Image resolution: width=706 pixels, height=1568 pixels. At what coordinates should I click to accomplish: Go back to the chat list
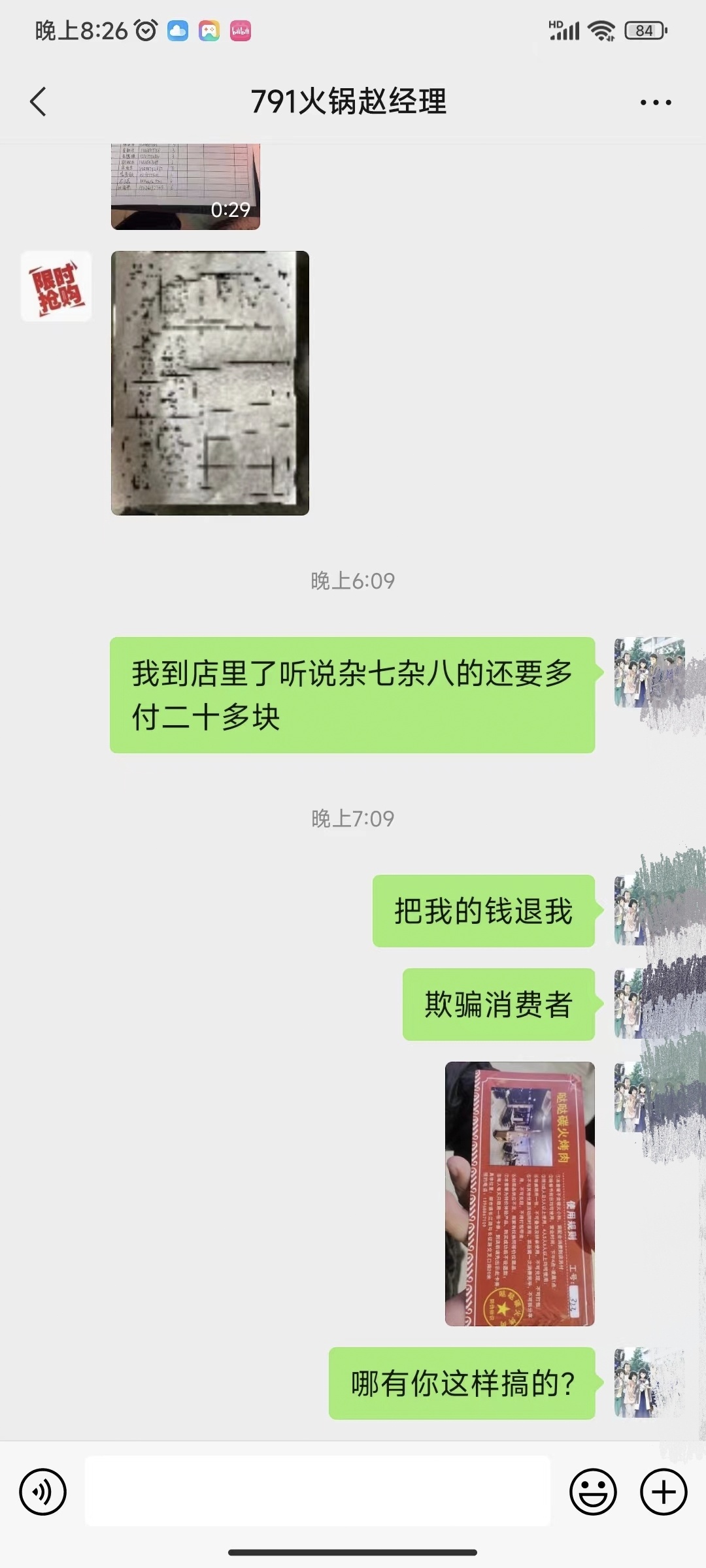(38, 102)
